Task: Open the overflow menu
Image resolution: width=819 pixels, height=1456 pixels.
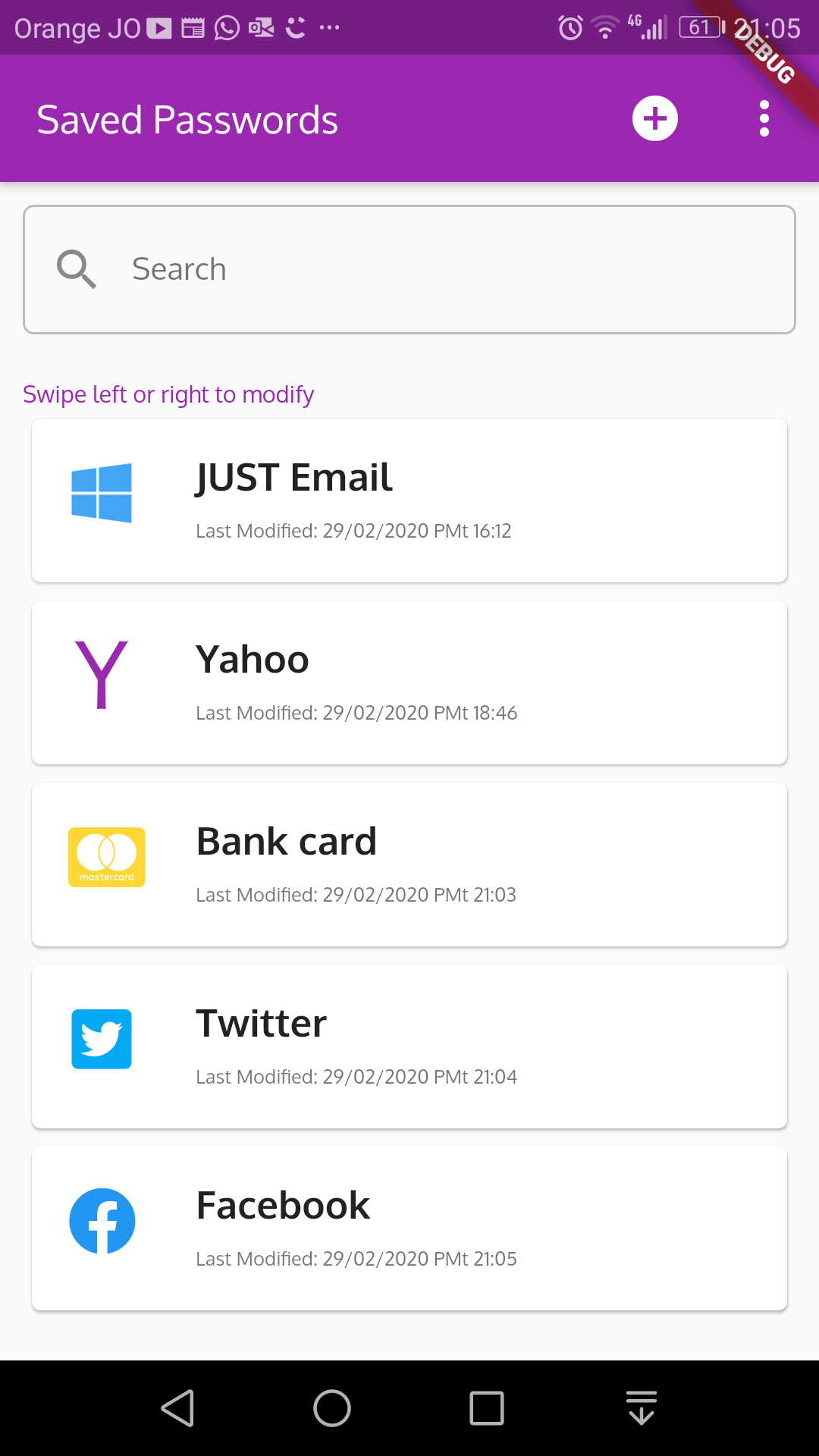Action: coord(764,119)
